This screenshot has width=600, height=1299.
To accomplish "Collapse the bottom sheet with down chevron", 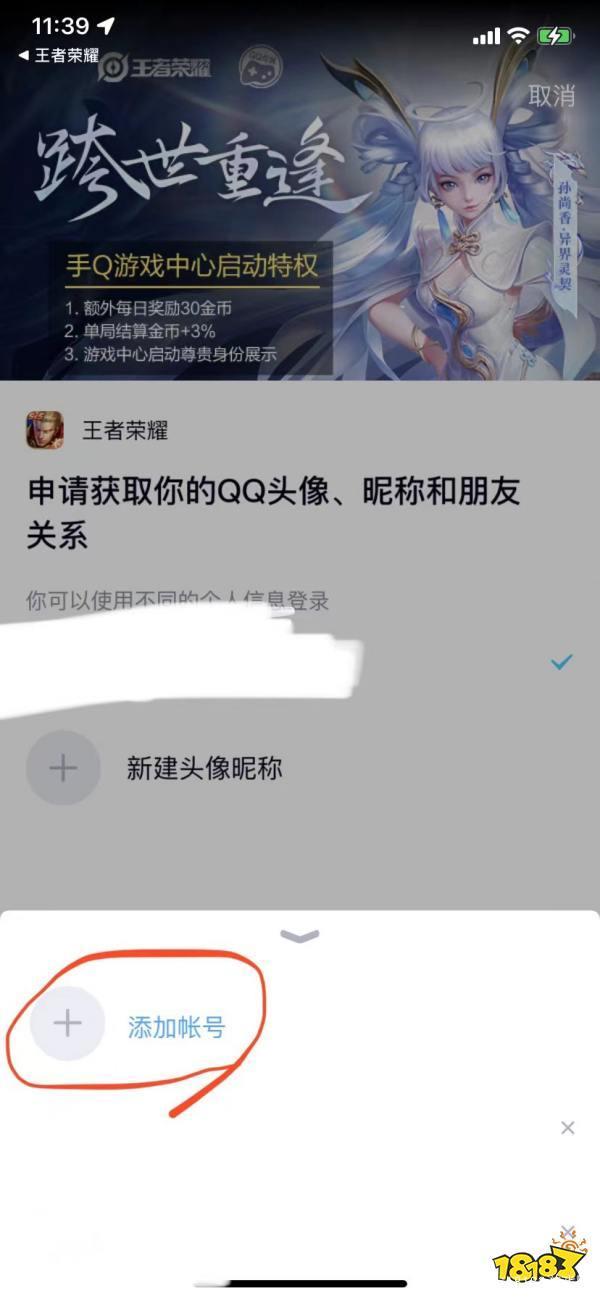I will pyautogui.click(x=300, y=936).
